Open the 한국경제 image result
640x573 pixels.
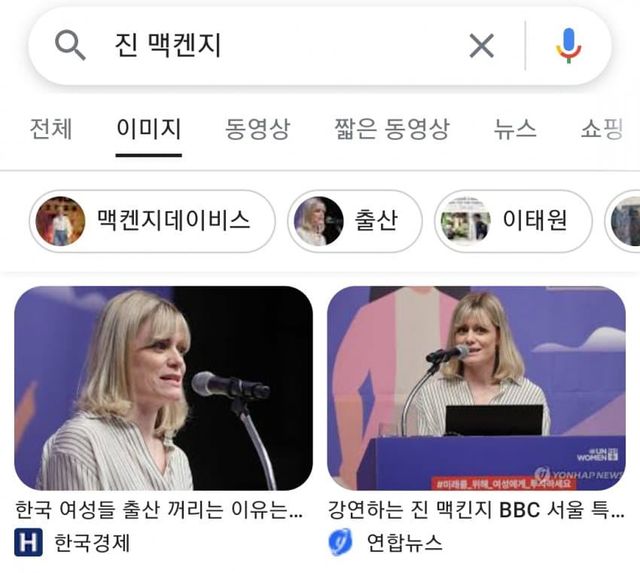(x=163, y=388)
